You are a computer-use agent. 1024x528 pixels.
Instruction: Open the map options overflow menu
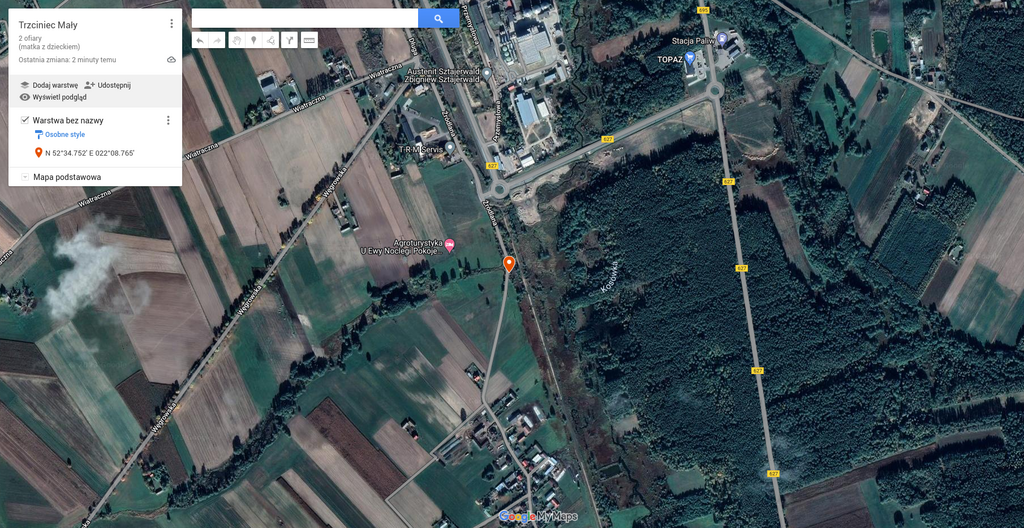tap(171, 24)
